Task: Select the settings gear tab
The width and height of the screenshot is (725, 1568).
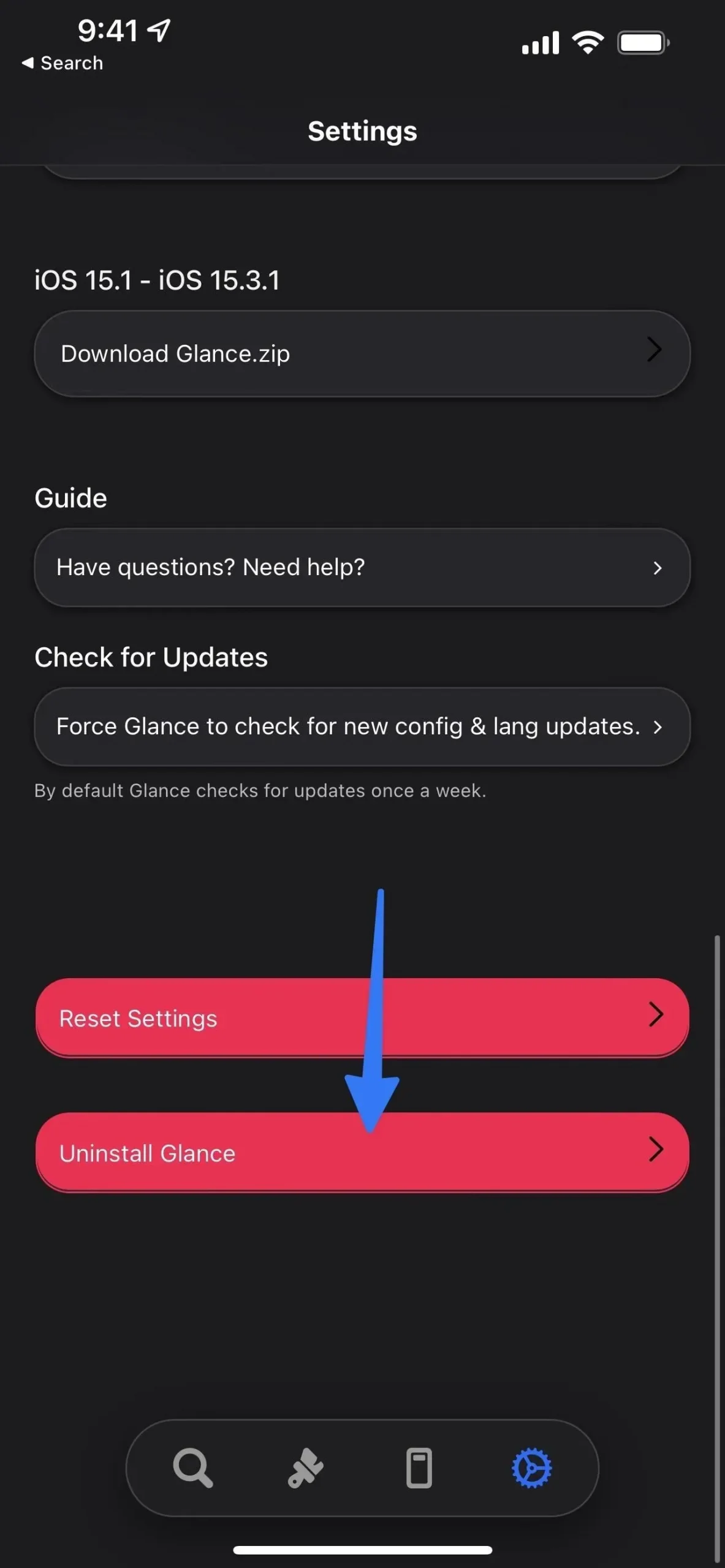Action: coord(532,1468)
